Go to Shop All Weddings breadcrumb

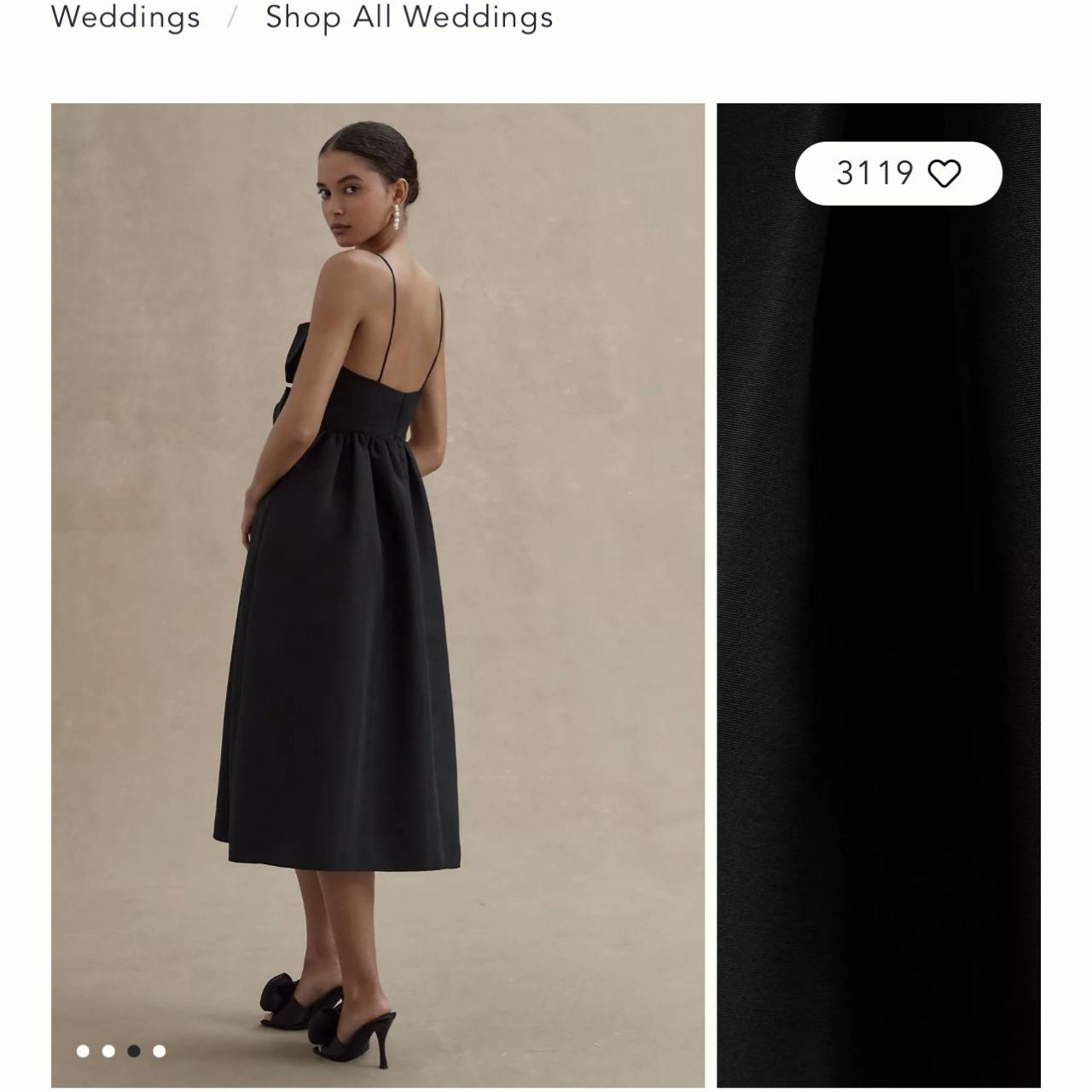(x=409, y=17)
